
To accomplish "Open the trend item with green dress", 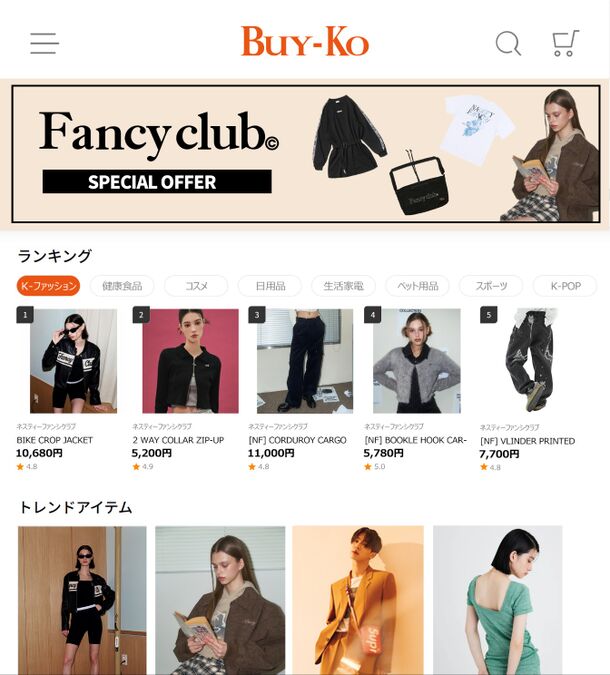I will coord(497,598).
